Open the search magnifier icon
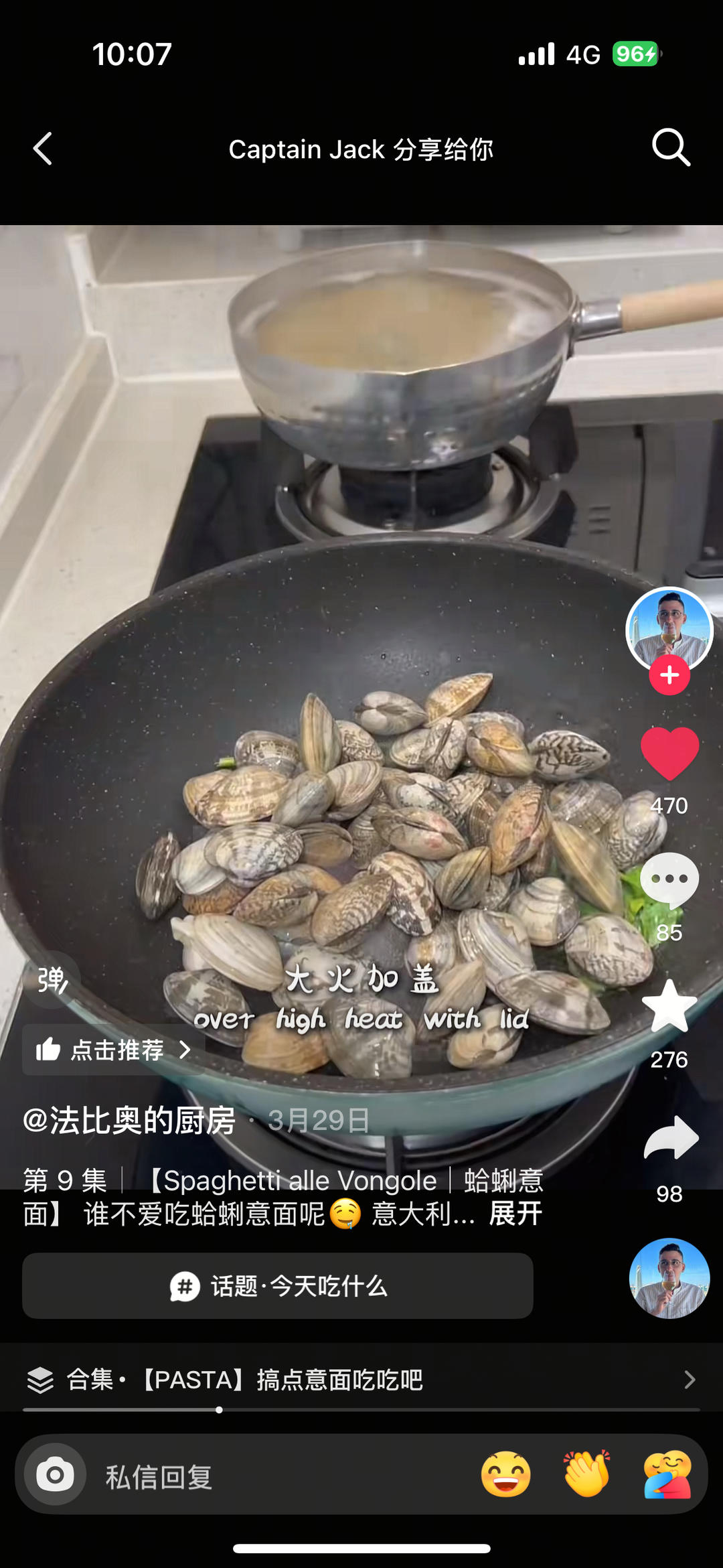 click(x=671, y=147)
